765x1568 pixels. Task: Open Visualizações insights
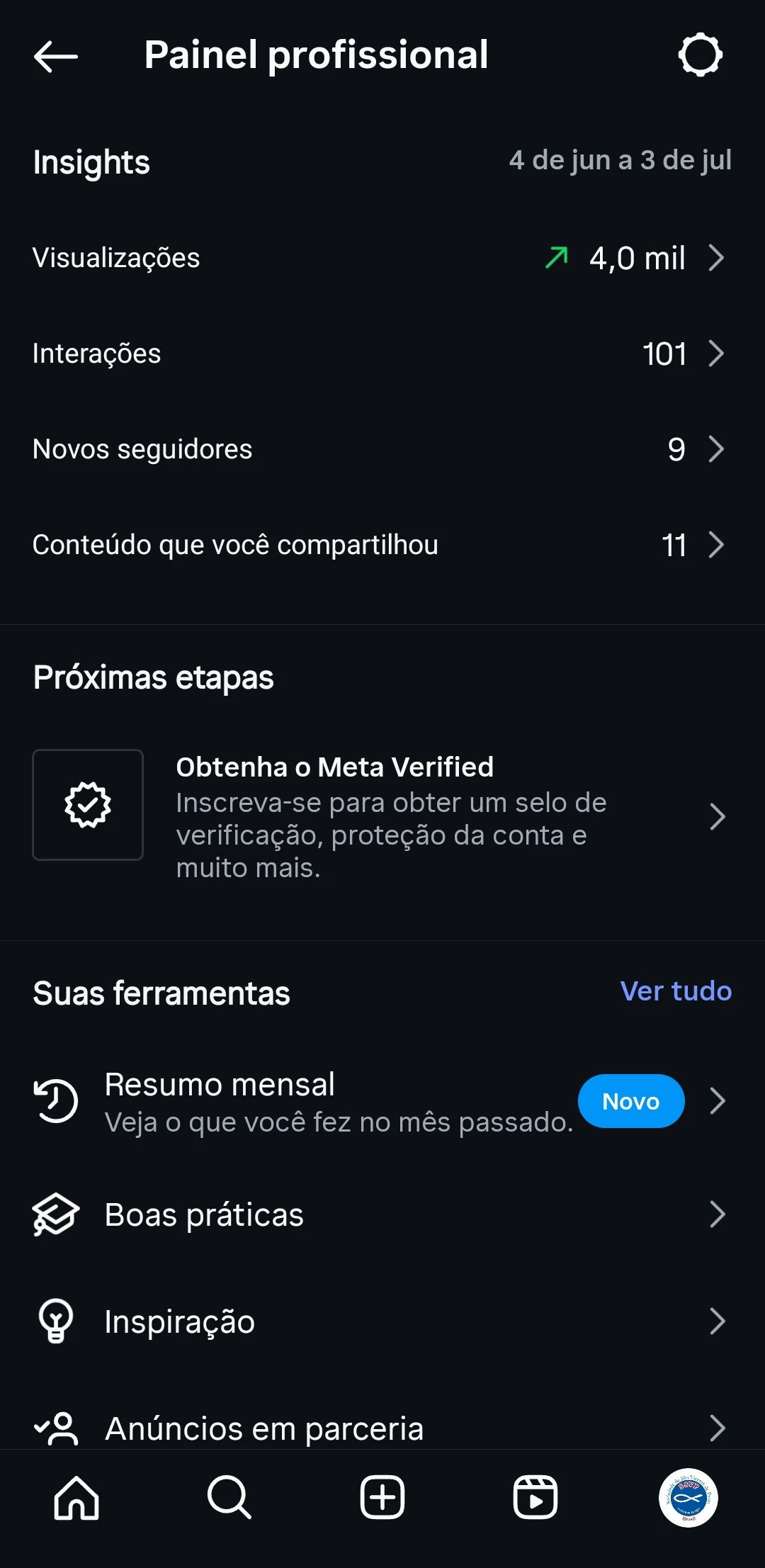click(x=382, y=258)
